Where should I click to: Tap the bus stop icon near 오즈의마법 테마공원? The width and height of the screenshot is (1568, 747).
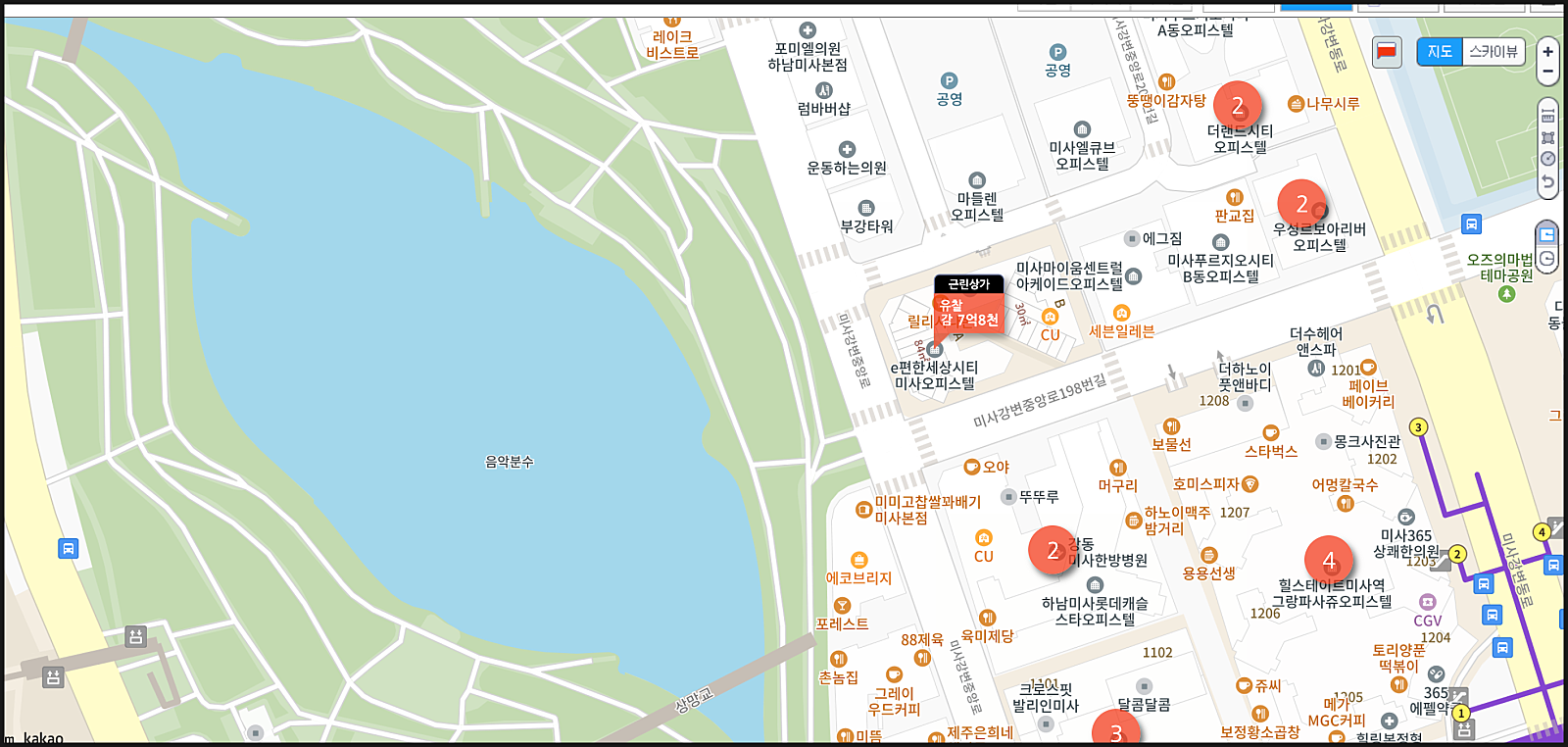pyautogui.click(x=1471, y=224)
